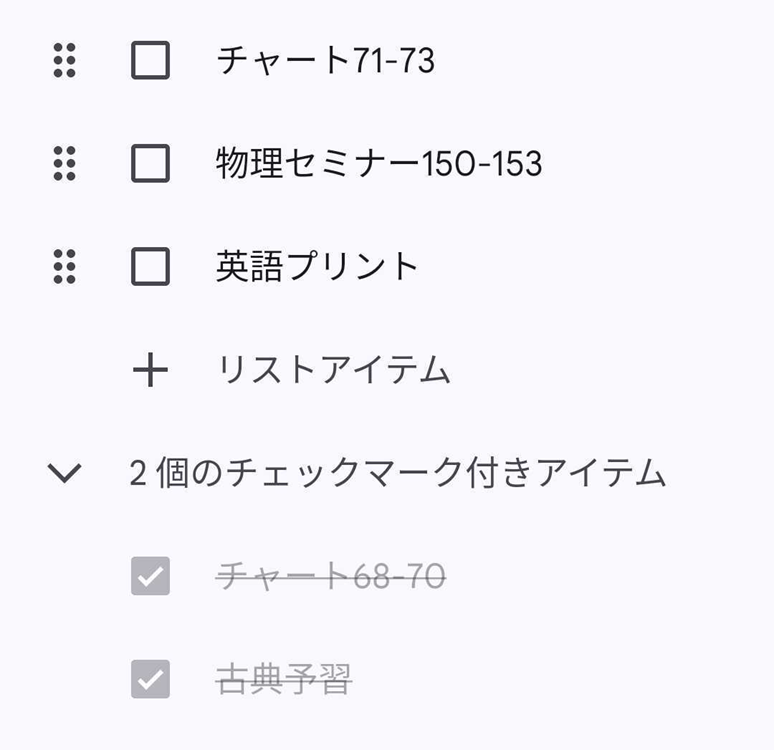Edit the 物理セミナー150-153 item text
774x750 pixels.
(x=378, y=163)
